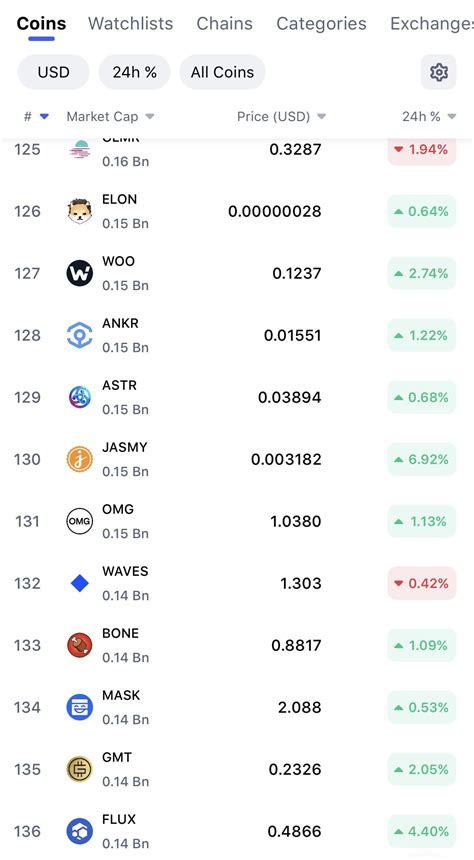Viewport: 474px width, 860px height.
Task: Open the WOO coin details
Action: pyautogui.click(x=237, y=273)
